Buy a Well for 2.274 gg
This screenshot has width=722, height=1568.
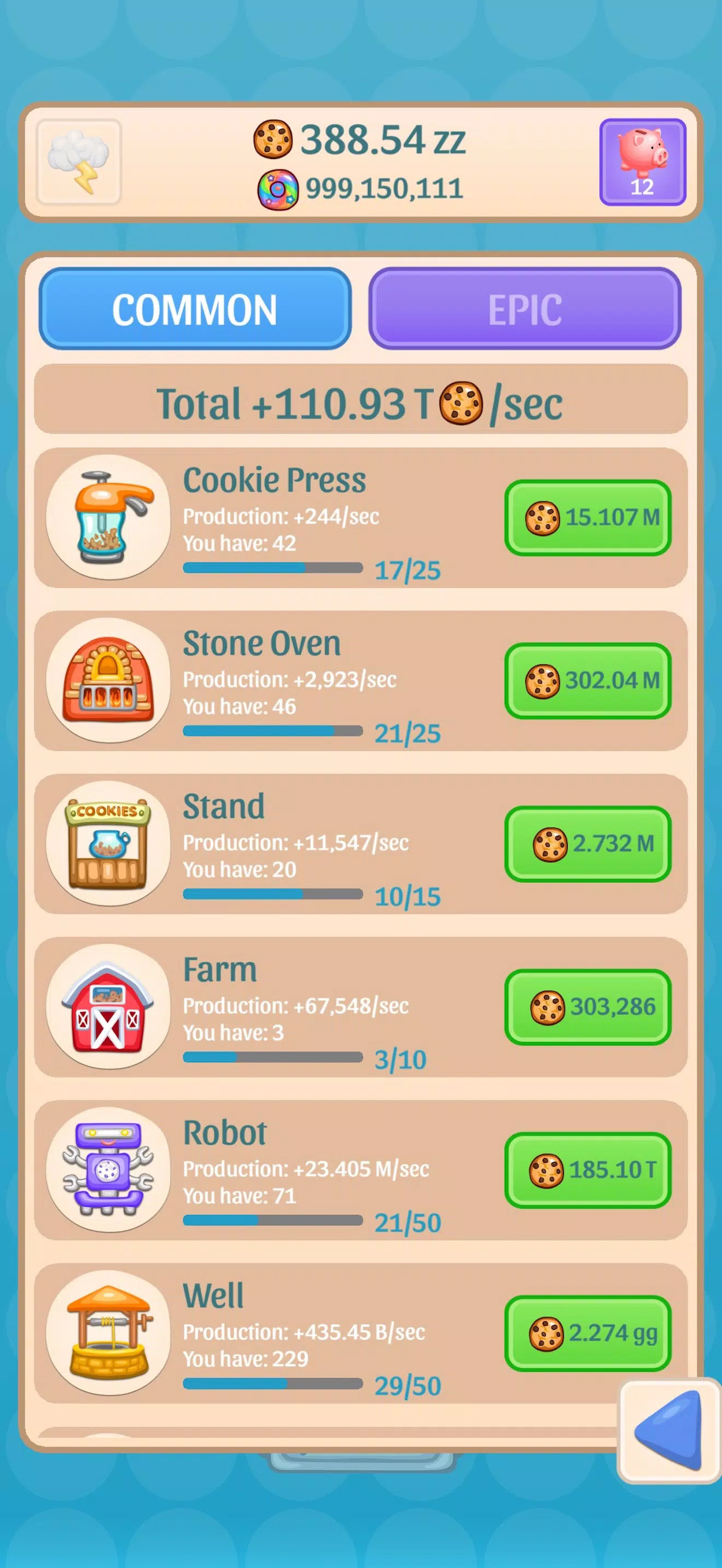tap(586, 1333)
